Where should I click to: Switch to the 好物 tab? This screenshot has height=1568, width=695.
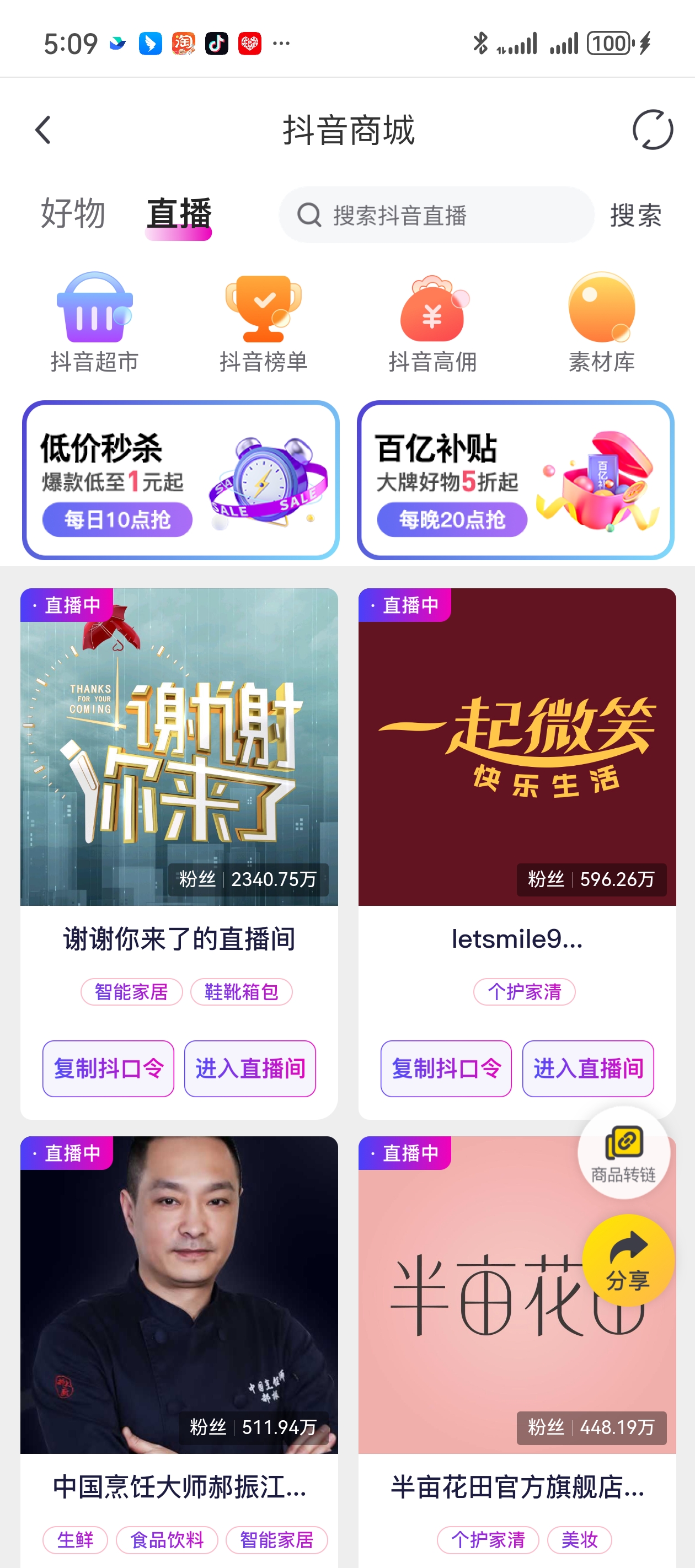click(73, 214)
